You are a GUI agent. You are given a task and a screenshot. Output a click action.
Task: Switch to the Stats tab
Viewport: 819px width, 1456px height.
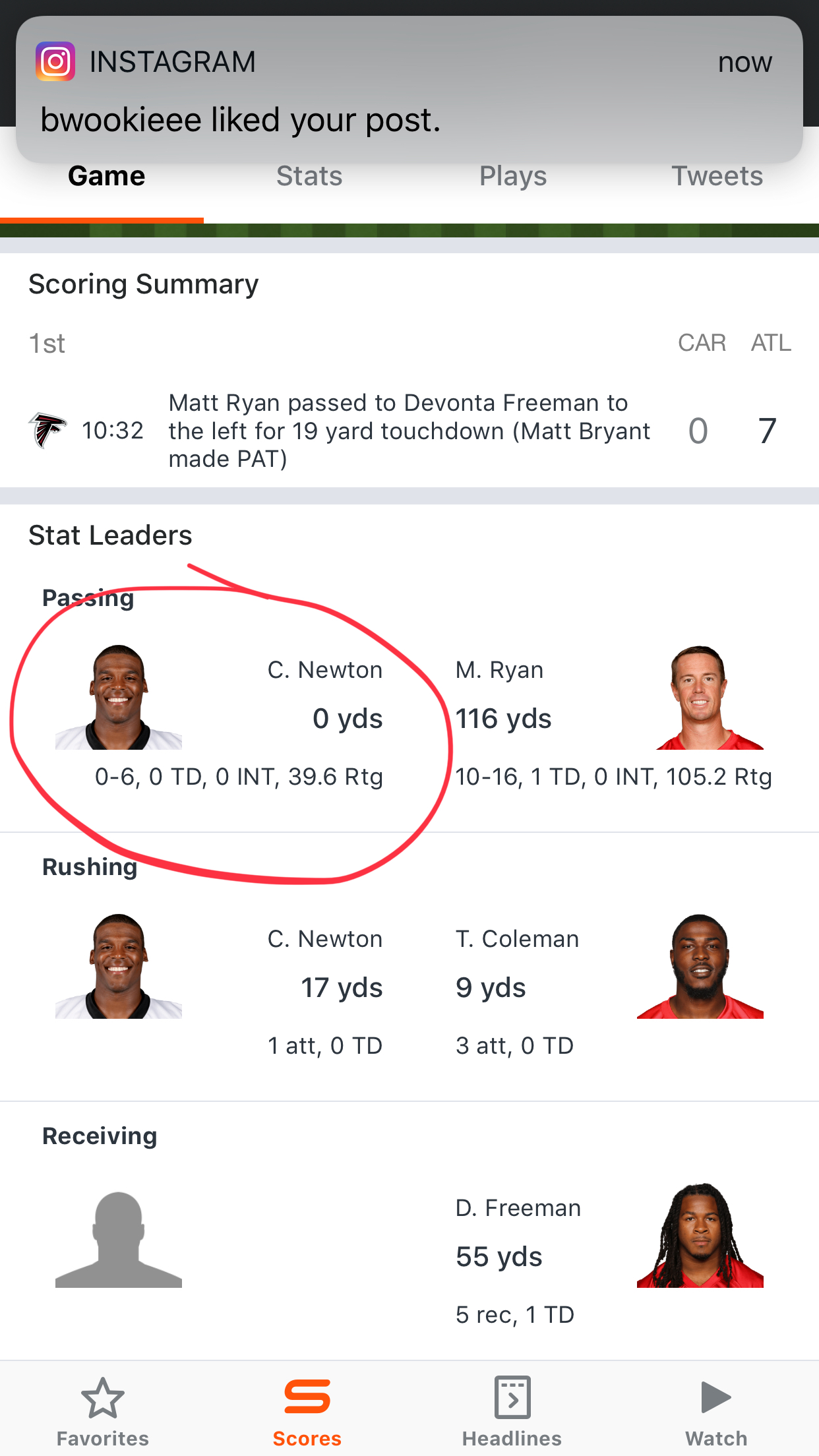point(309,177)
